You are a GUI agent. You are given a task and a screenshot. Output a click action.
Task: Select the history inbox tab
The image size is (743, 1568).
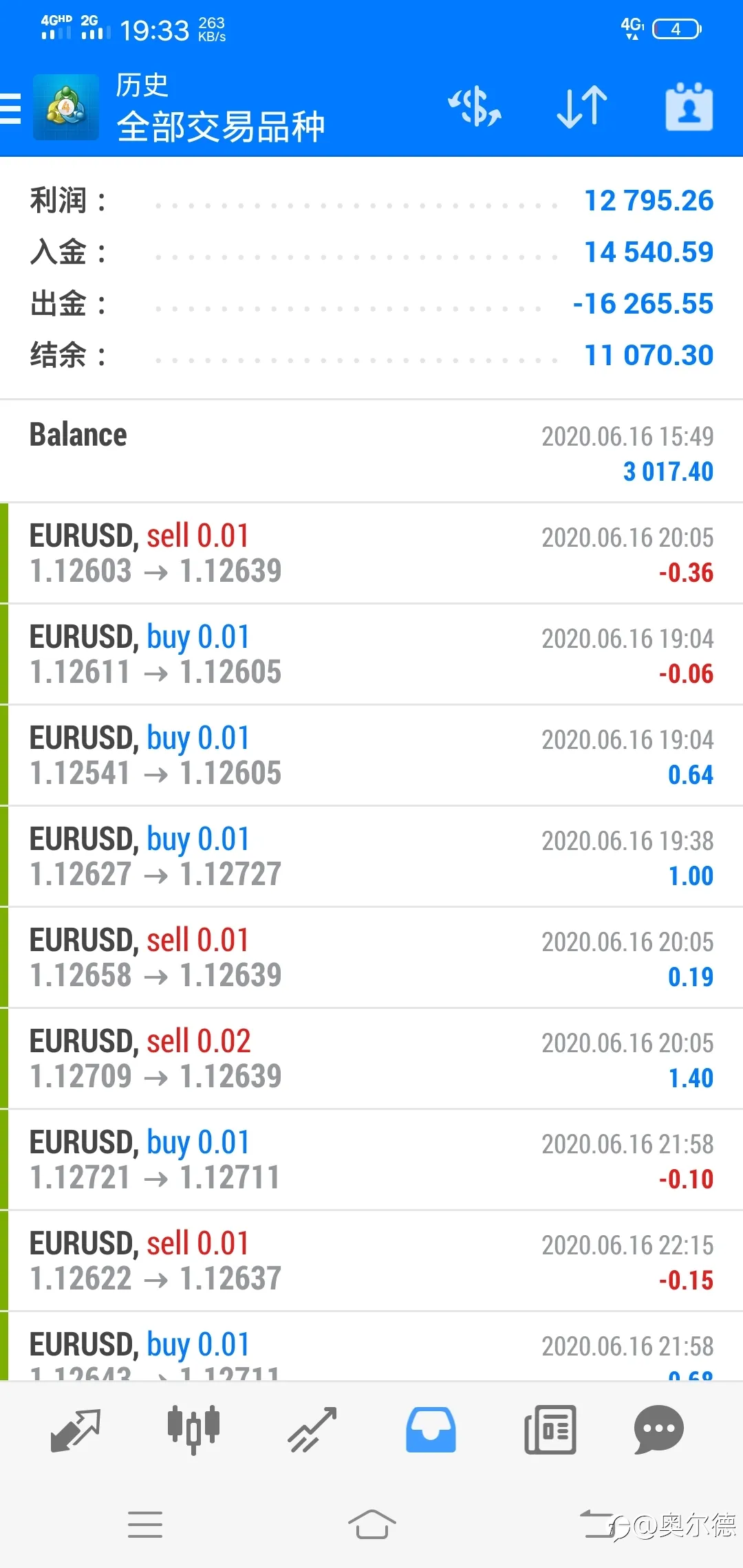point(431,1430)
